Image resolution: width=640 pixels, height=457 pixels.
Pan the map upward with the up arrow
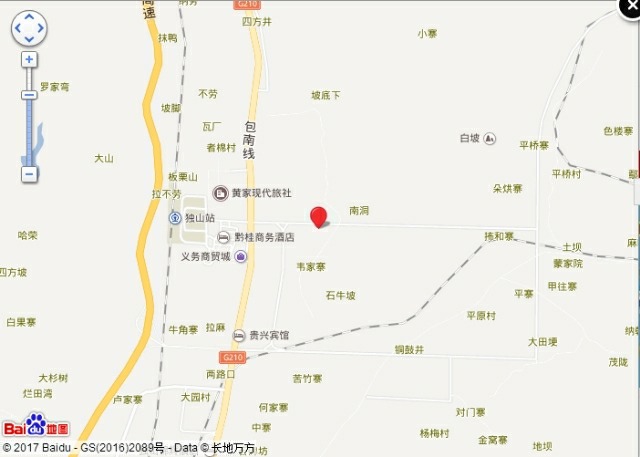pyautogui.click(x=29, y=17)
